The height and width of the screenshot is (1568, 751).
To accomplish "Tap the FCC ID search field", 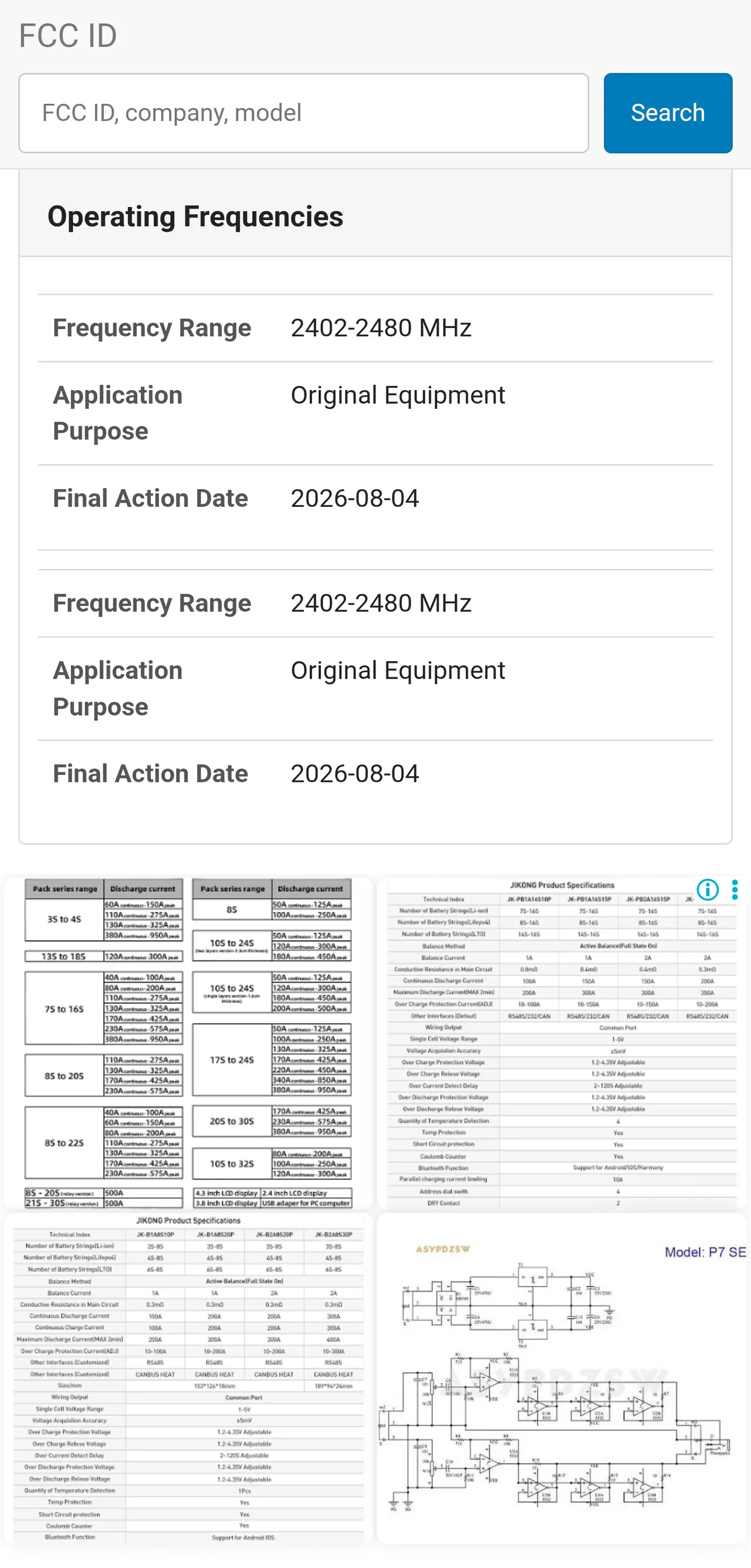I will (x=304, y=113).
